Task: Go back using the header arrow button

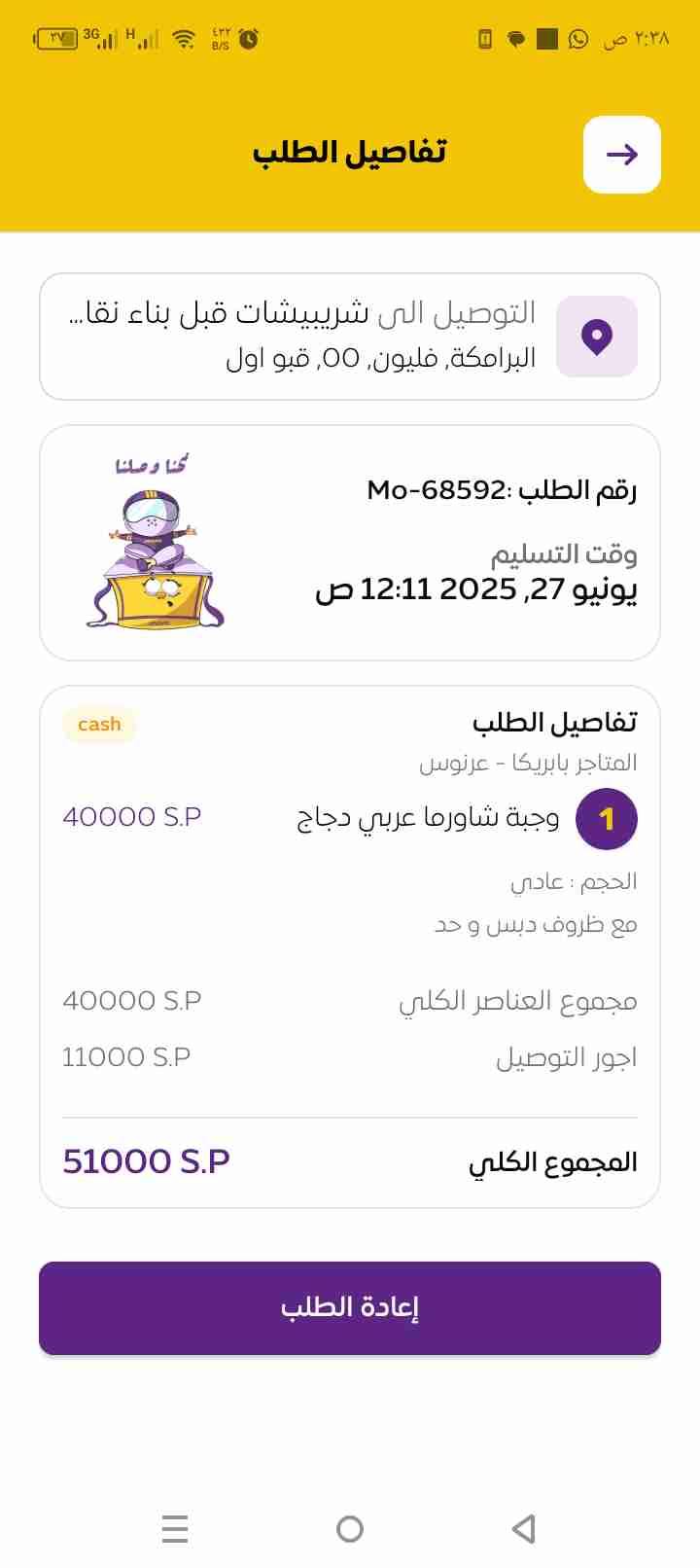Action: coord(622,155)
